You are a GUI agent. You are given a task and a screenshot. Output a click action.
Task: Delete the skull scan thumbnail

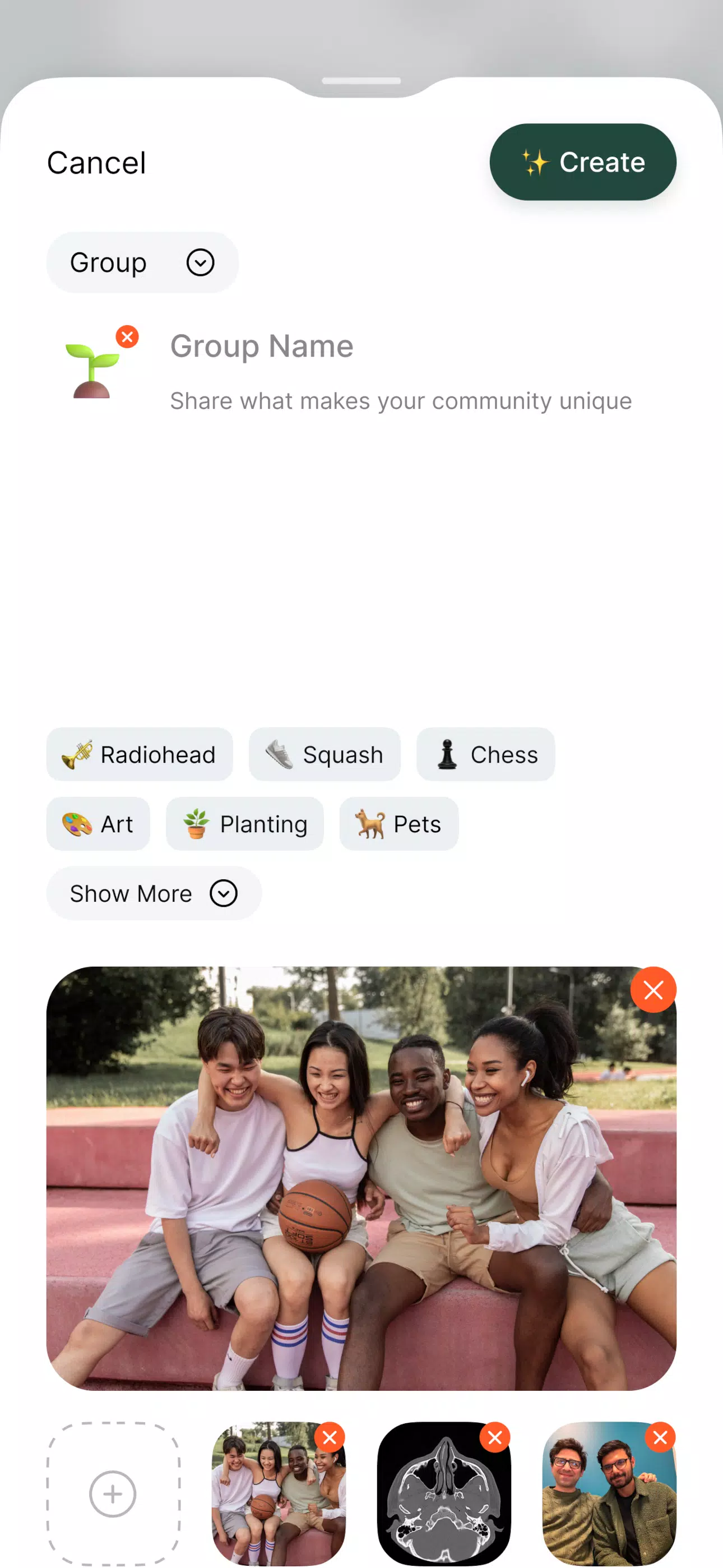click(x=495, y=1438)
